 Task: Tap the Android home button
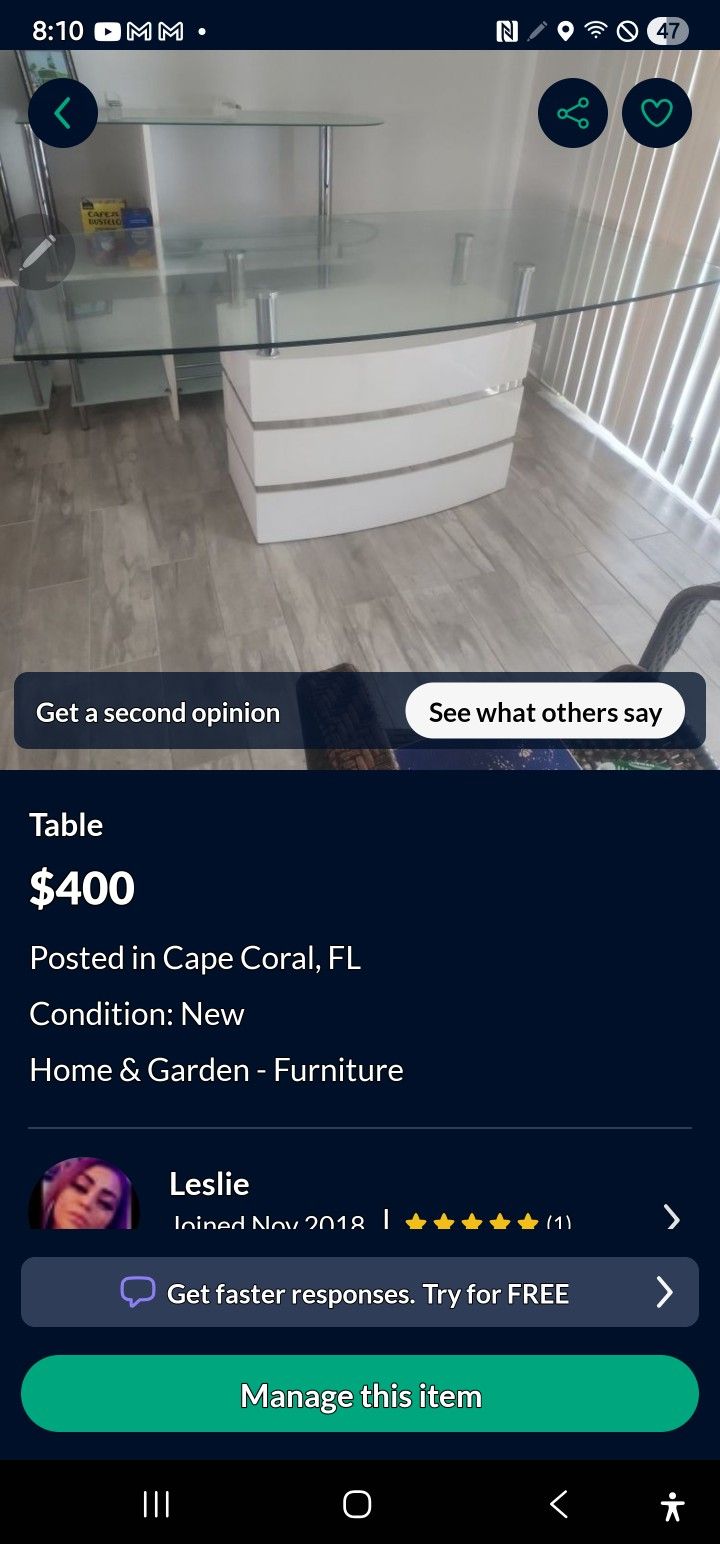357,1503
